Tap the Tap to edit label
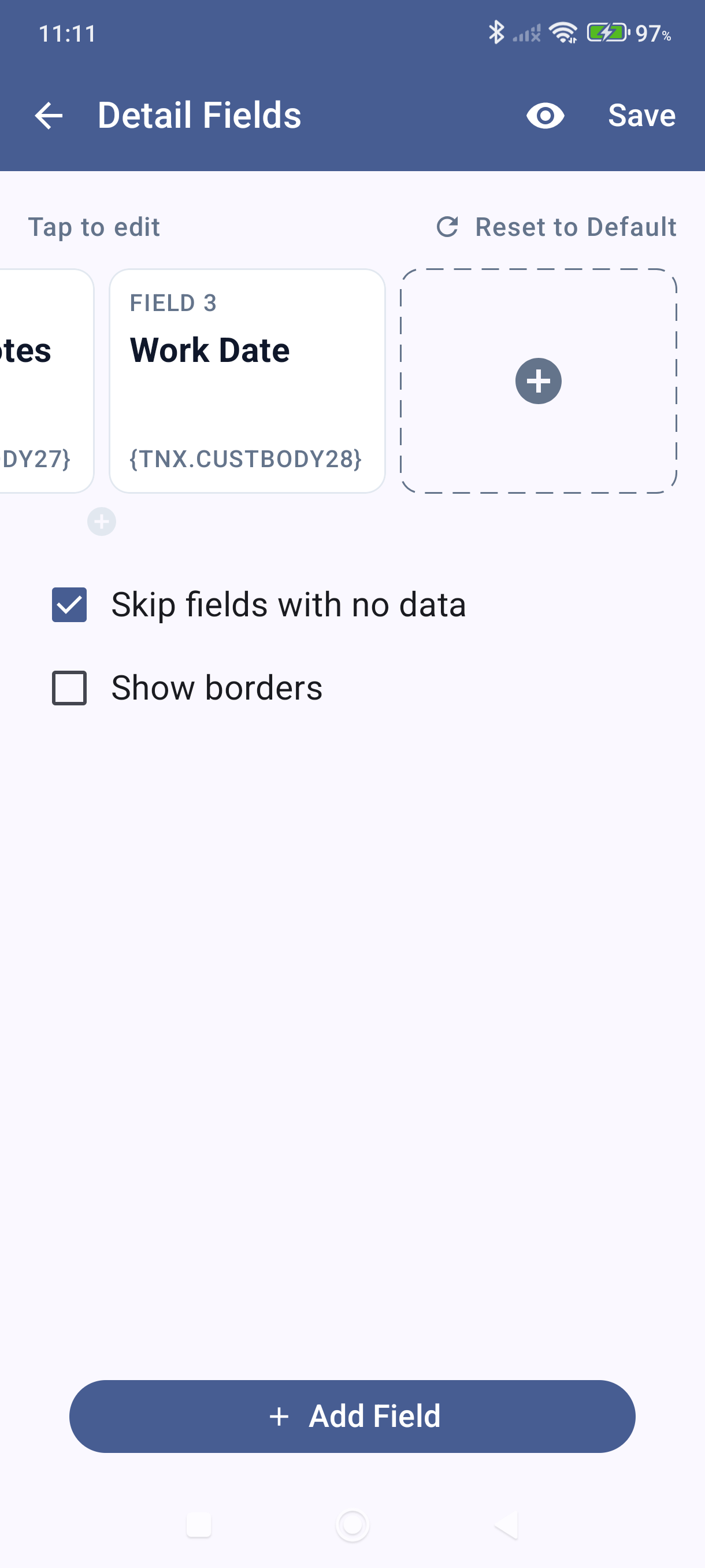This screenshot has height=1568, width=705. [x=94, y=227]
